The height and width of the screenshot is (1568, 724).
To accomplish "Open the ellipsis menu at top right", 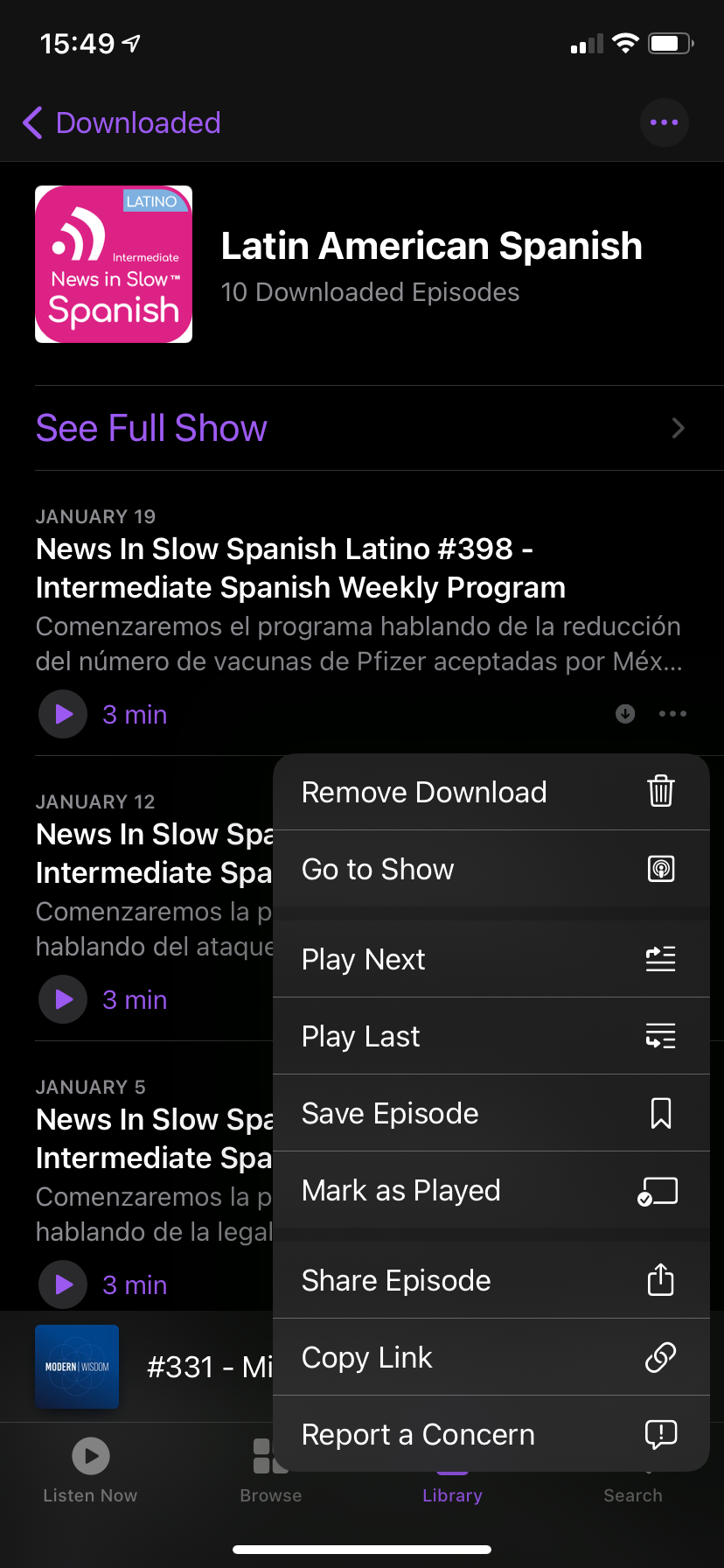I will click(665, 122).
